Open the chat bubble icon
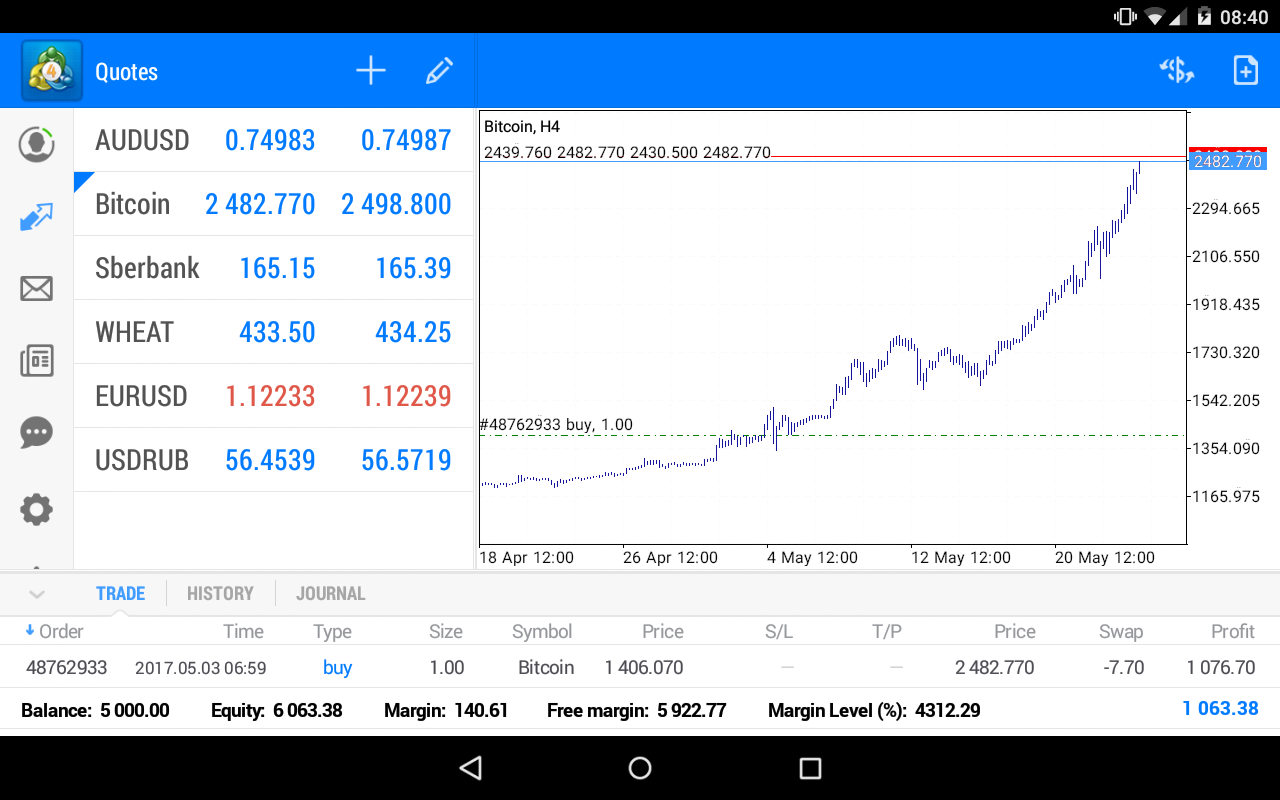1280x800 pixels. pyautogui.click(x=37, y=433)
